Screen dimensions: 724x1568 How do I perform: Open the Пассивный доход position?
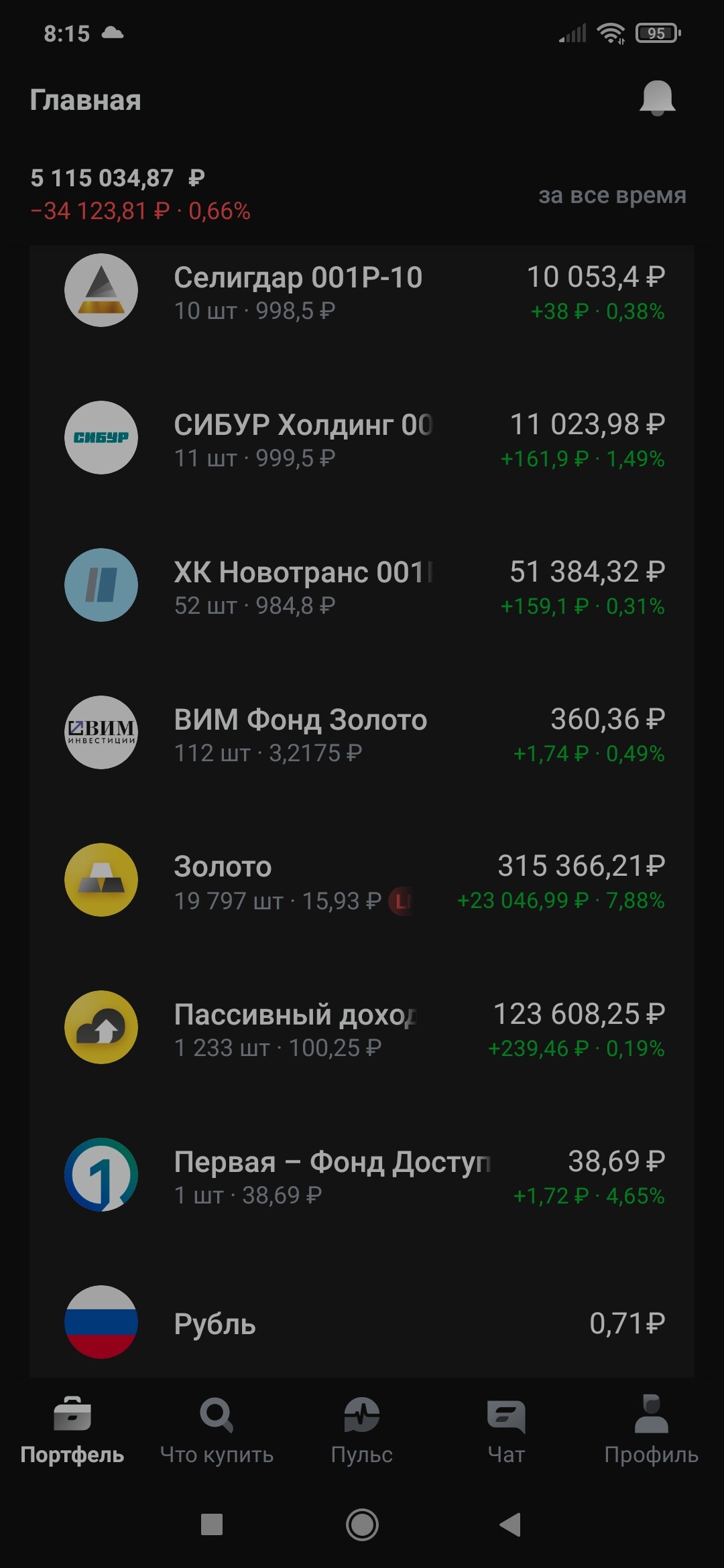pyautogui.click(x=362, y=1029)
